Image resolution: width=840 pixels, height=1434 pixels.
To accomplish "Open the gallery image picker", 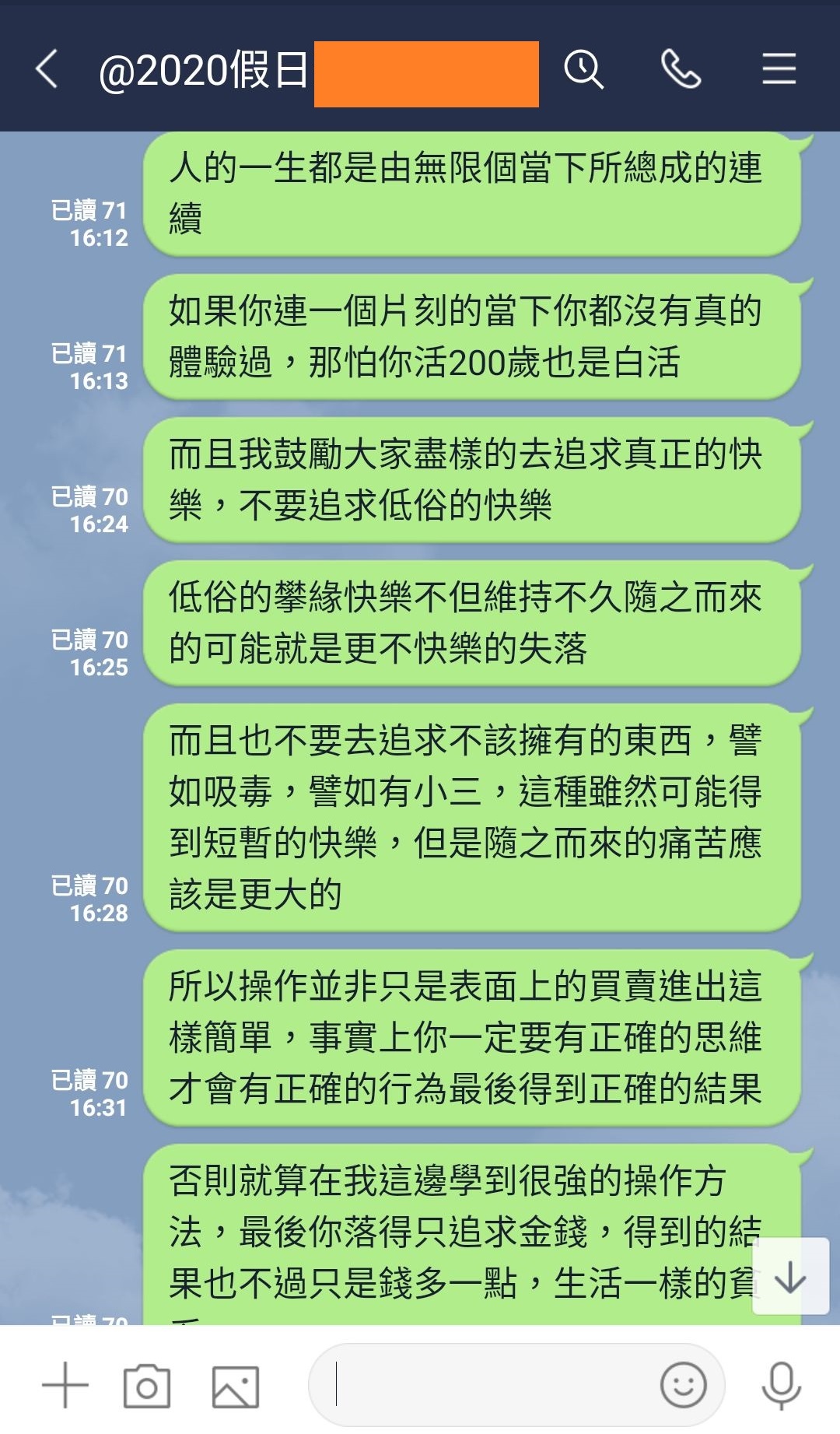I will tap(236, 1387).
